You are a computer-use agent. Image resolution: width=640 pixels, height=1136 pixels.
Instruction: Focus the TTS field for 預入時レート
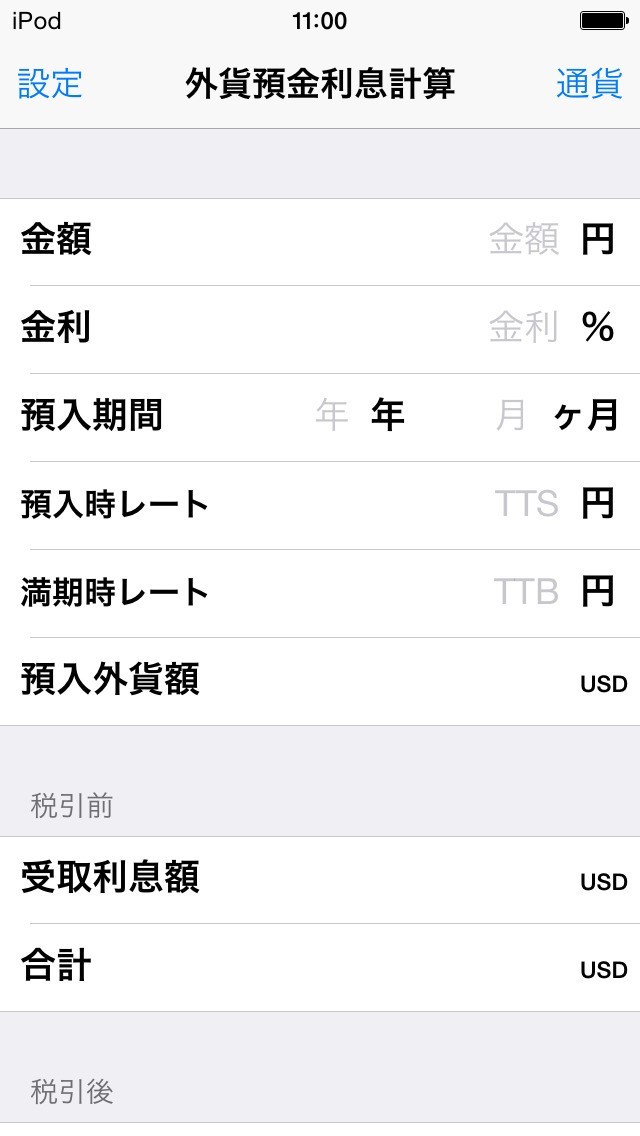[x=526, y=504]
